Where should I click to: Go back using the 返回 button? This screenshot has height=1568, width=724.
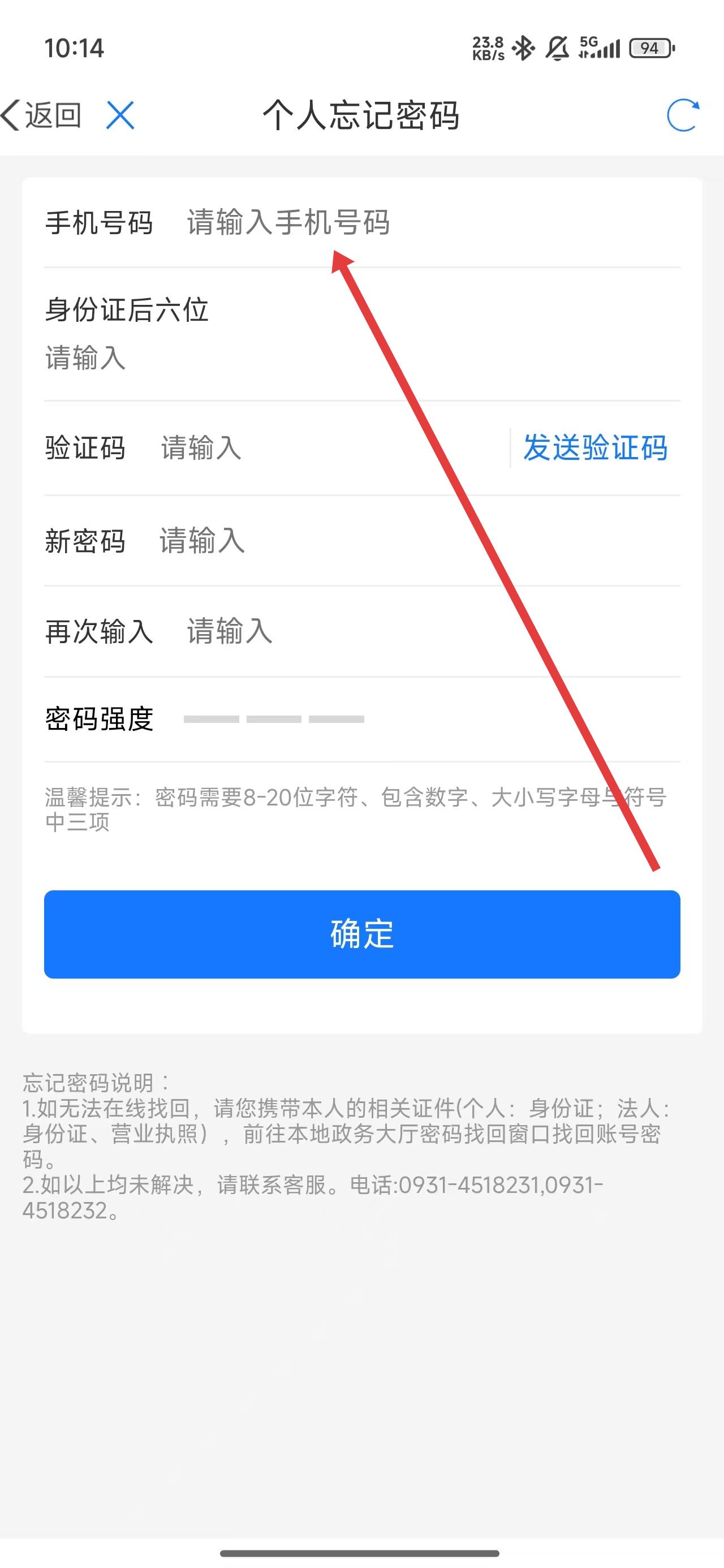click(x=41, y=115)
